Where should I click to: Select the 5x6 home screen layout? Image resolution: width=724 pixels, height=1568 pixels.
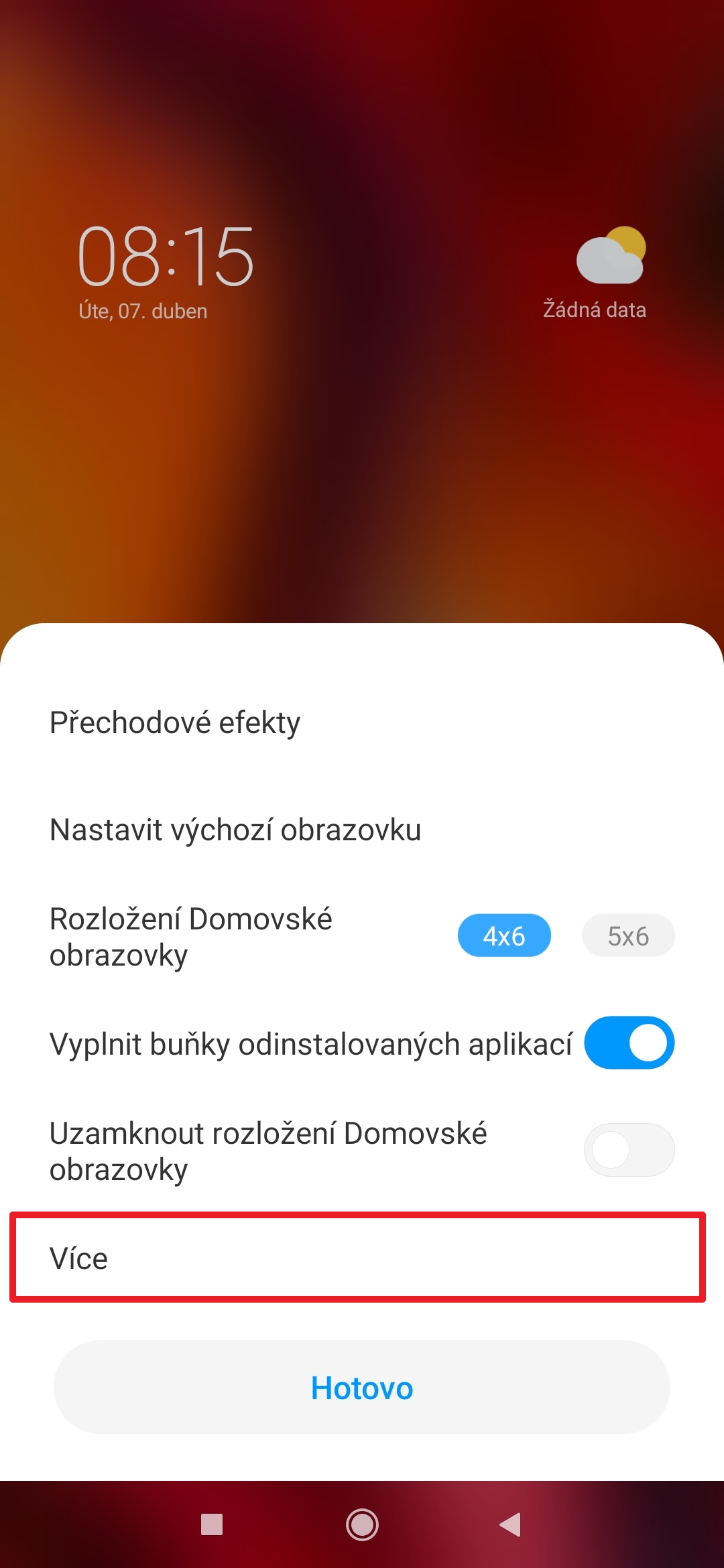628,935
